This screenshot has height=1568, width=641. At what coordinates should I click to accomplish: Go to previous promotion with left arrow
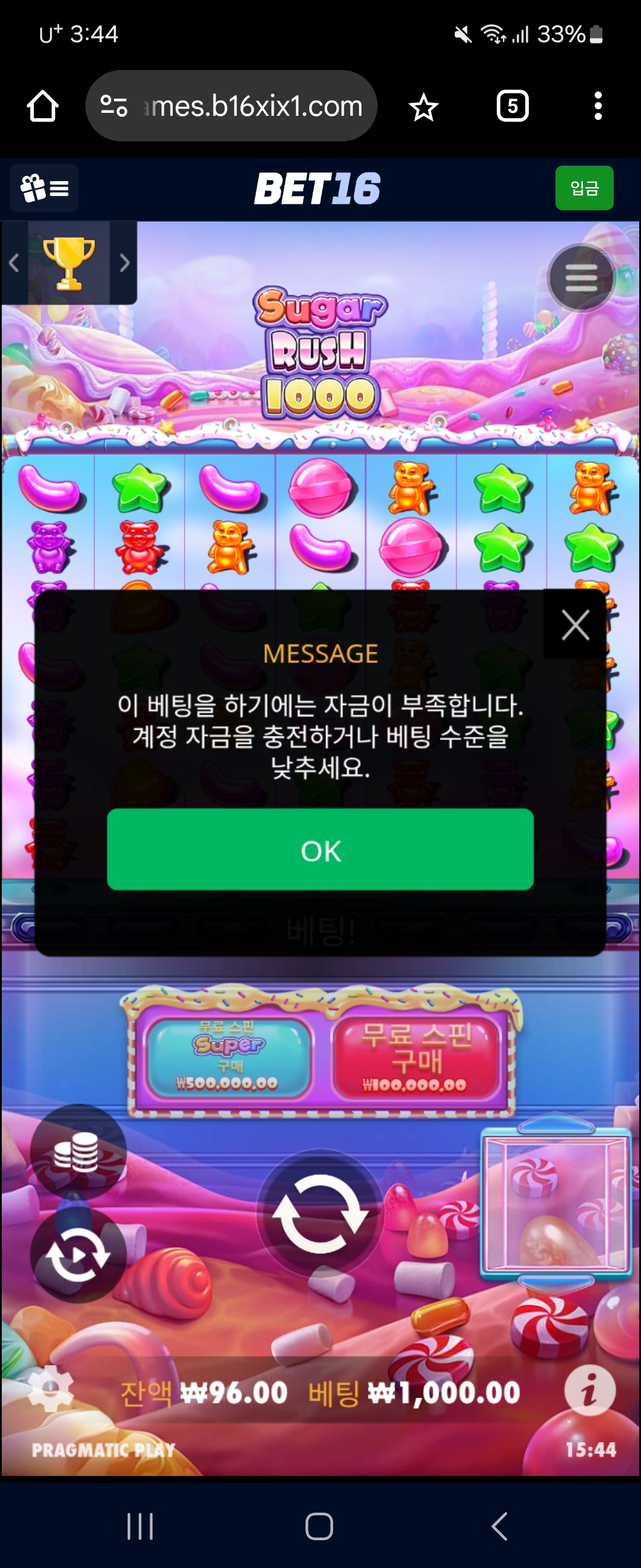[x=14, y=263]
